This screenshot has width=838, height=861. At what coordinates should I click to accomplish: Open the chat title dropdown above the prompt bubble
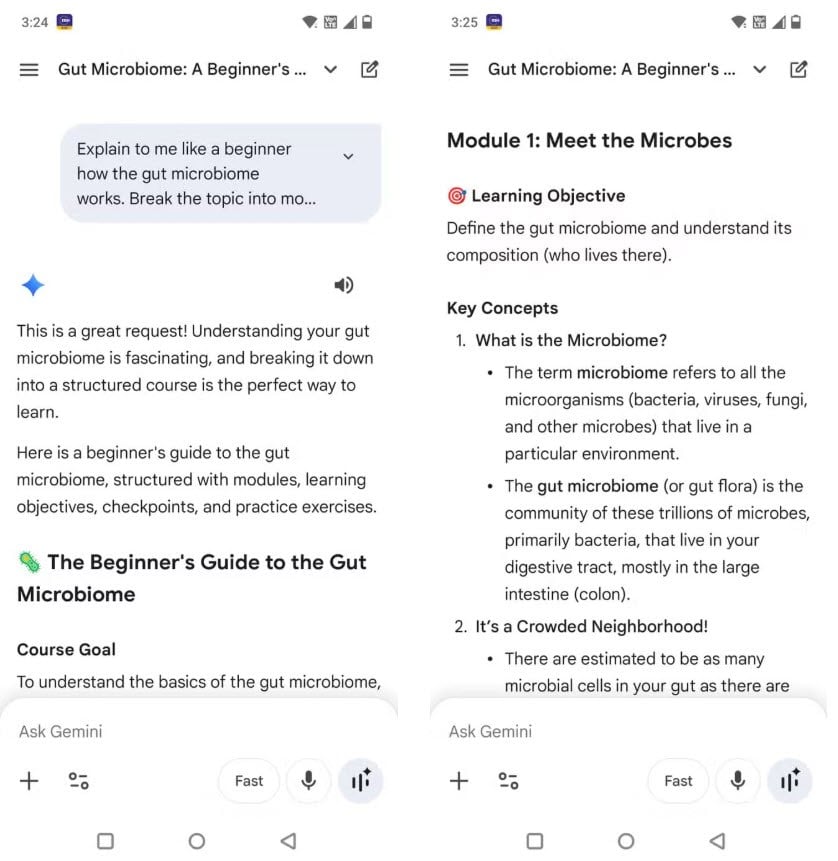tap(331, 70)
